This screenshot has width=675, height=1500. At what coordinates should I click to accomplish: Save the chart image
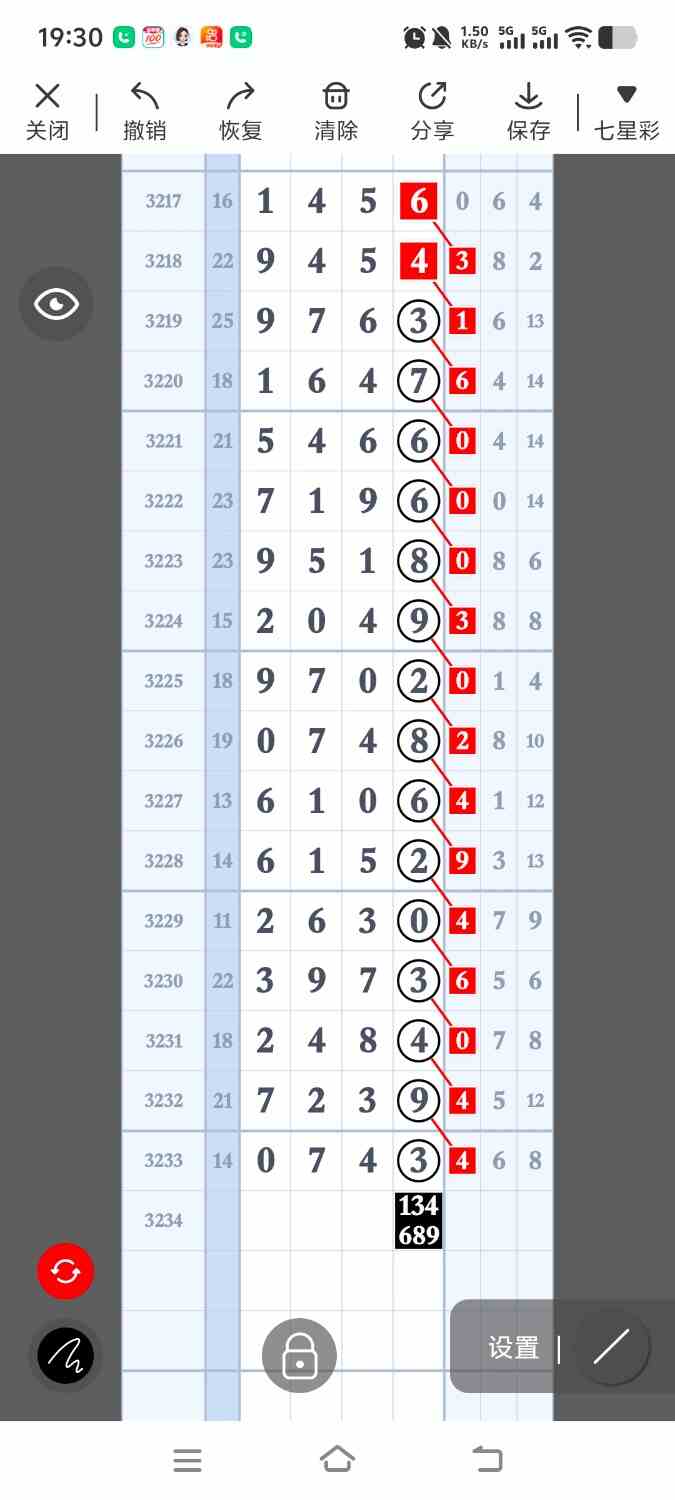[x=528, y=111]
